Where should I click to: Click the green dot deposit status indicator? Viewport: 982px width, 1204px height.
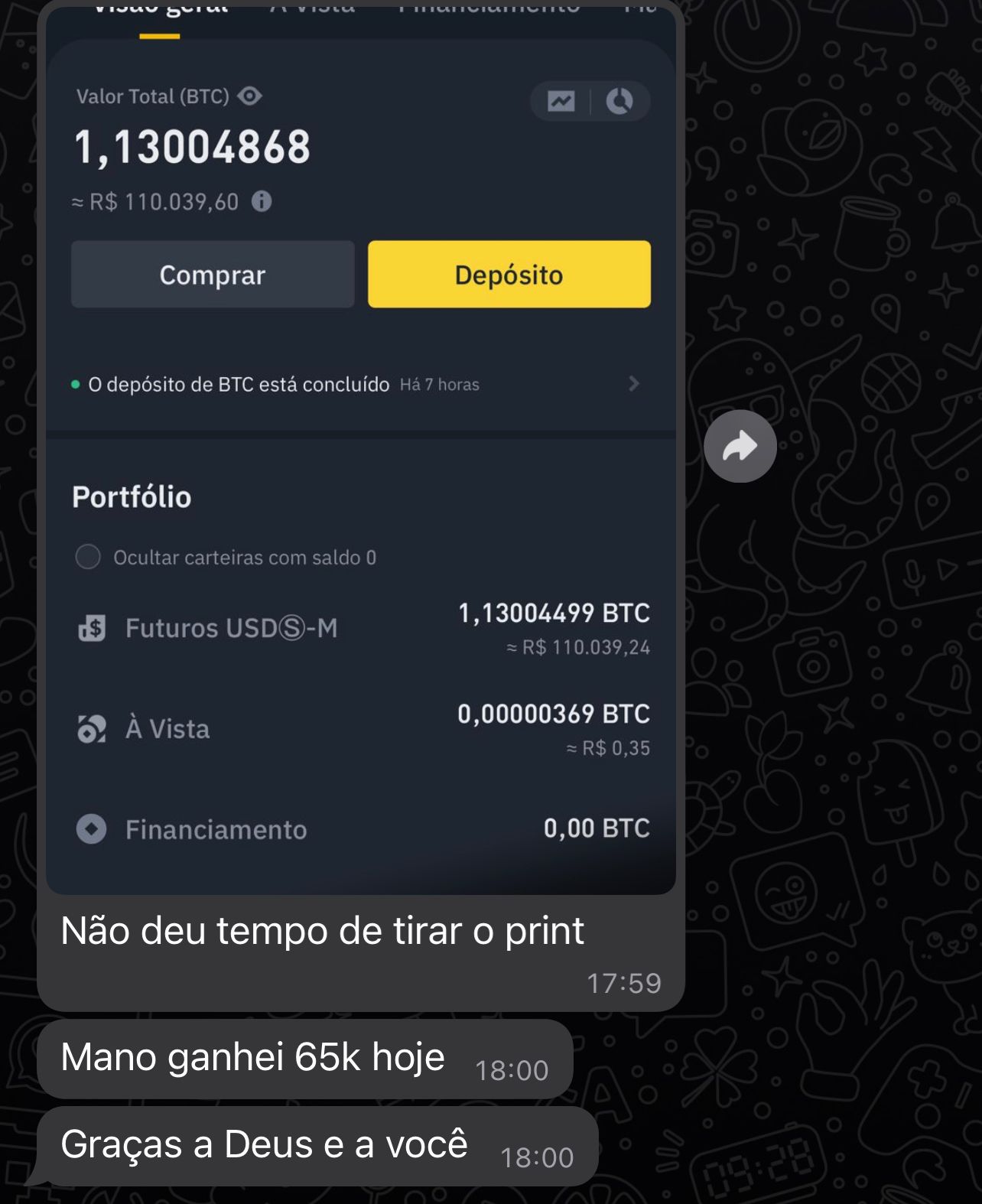point(74,384)
